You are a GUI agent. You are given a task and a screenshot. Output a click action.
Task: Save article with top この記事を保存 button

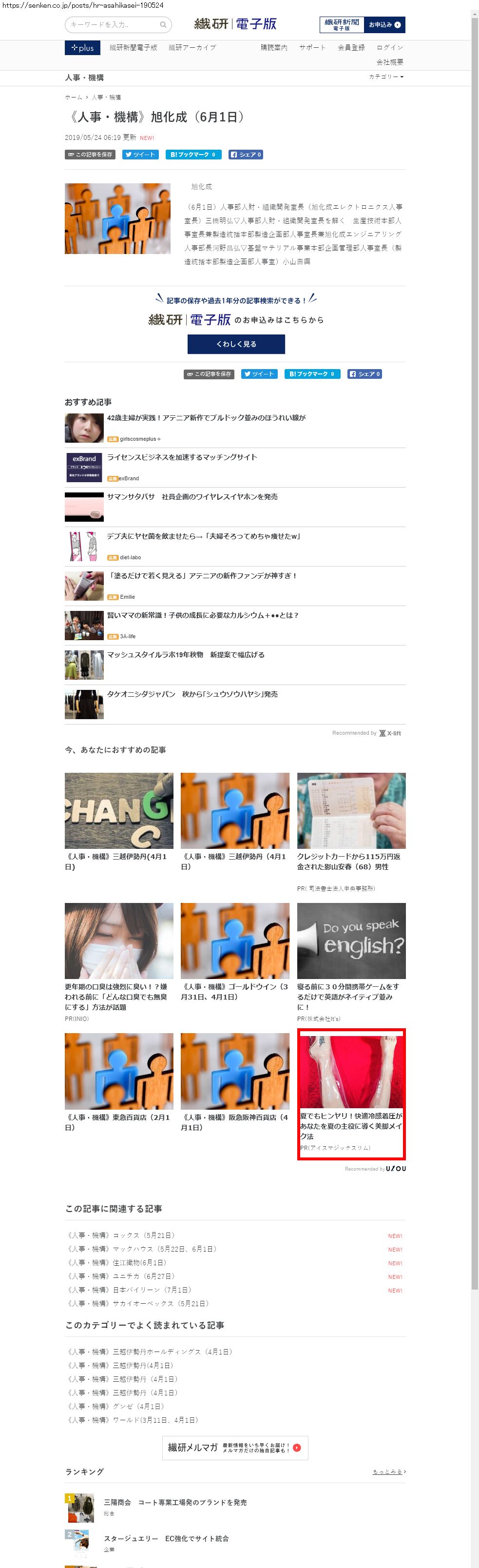click(x=90, y=155)
